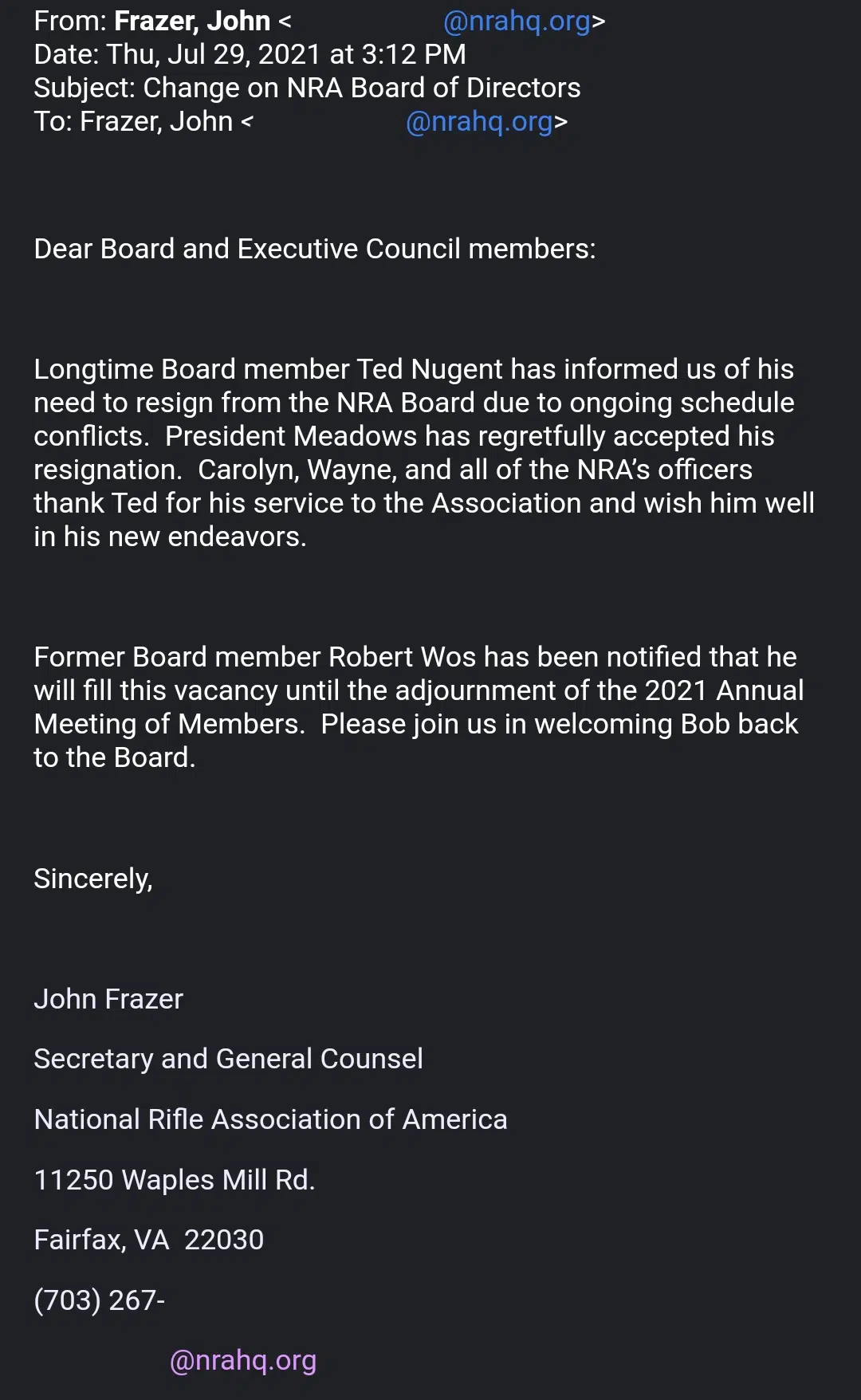Open the purple nrahq.org link in signature
This screenshot has height=1400, width=861.
point(243,1361)
